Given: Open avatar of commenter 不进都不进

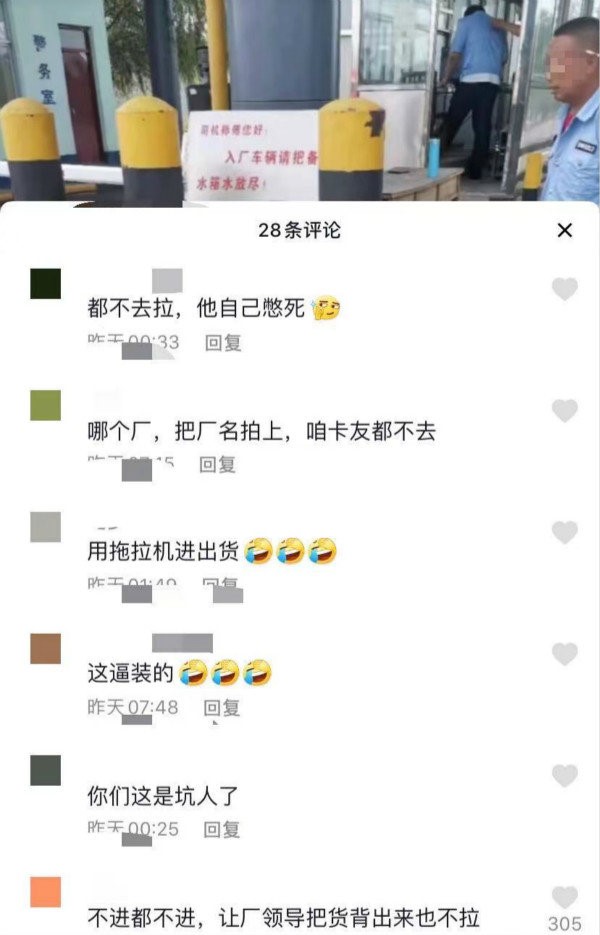Looking at the screenshot, I should tap(45, 892).
